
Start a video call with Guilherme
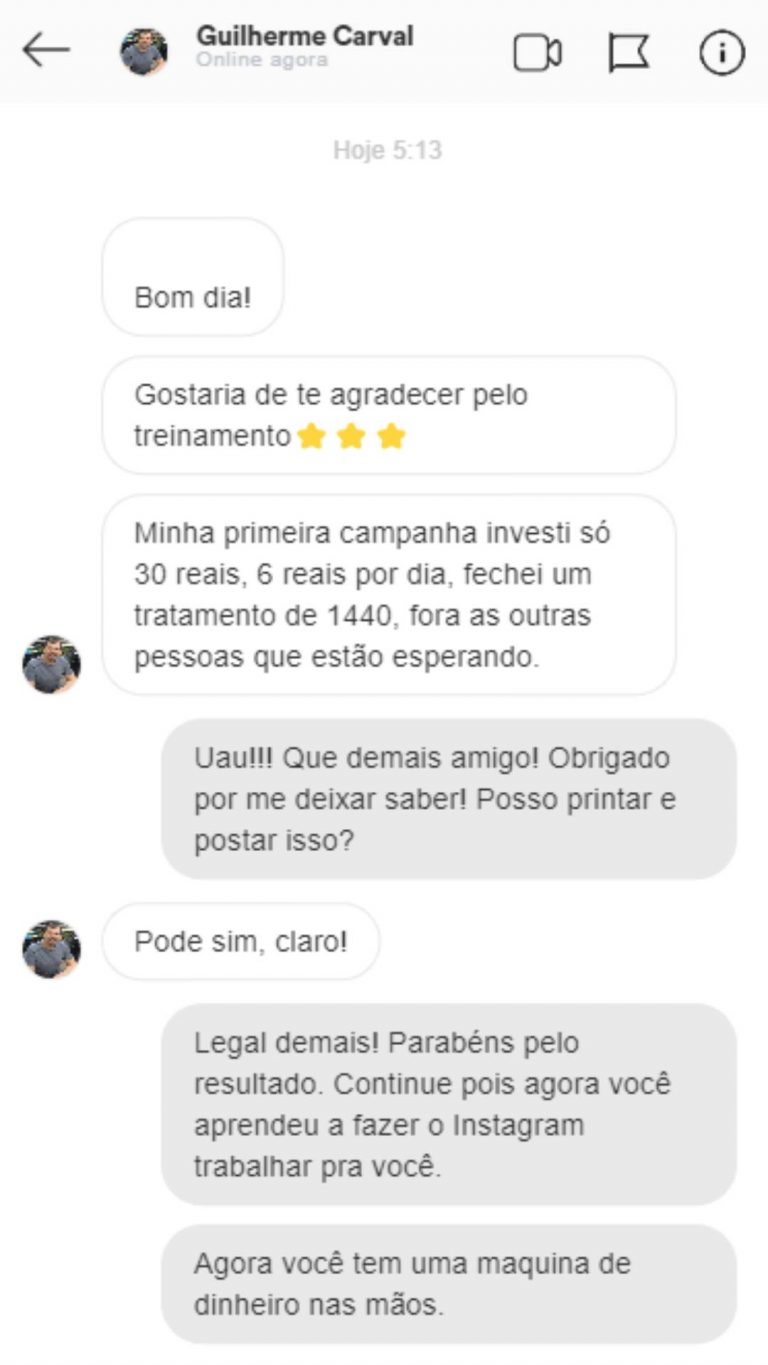(x=538, y=50)
